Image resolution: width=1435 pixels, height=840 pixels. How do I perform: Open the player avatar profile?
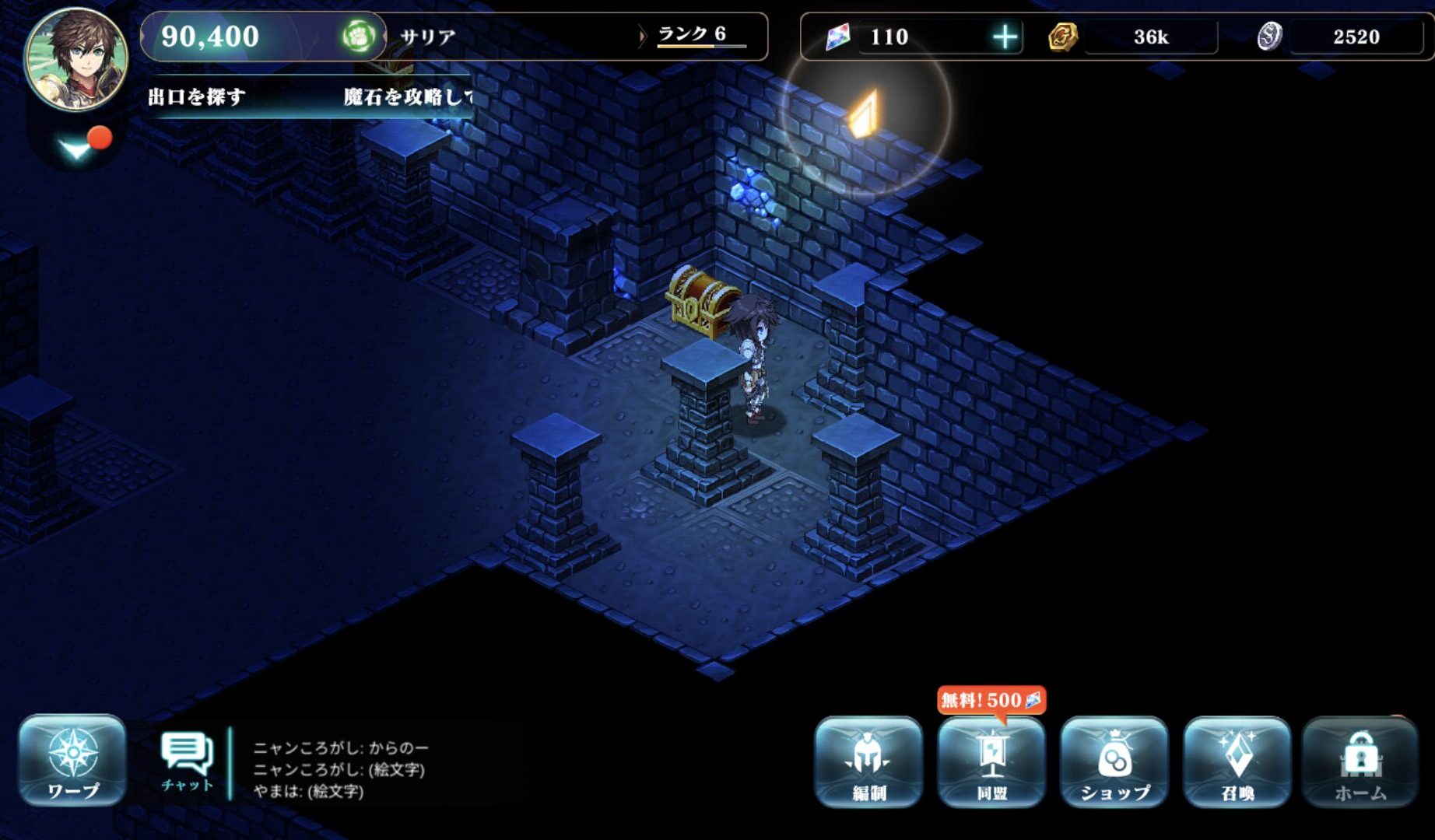(75, 58)
